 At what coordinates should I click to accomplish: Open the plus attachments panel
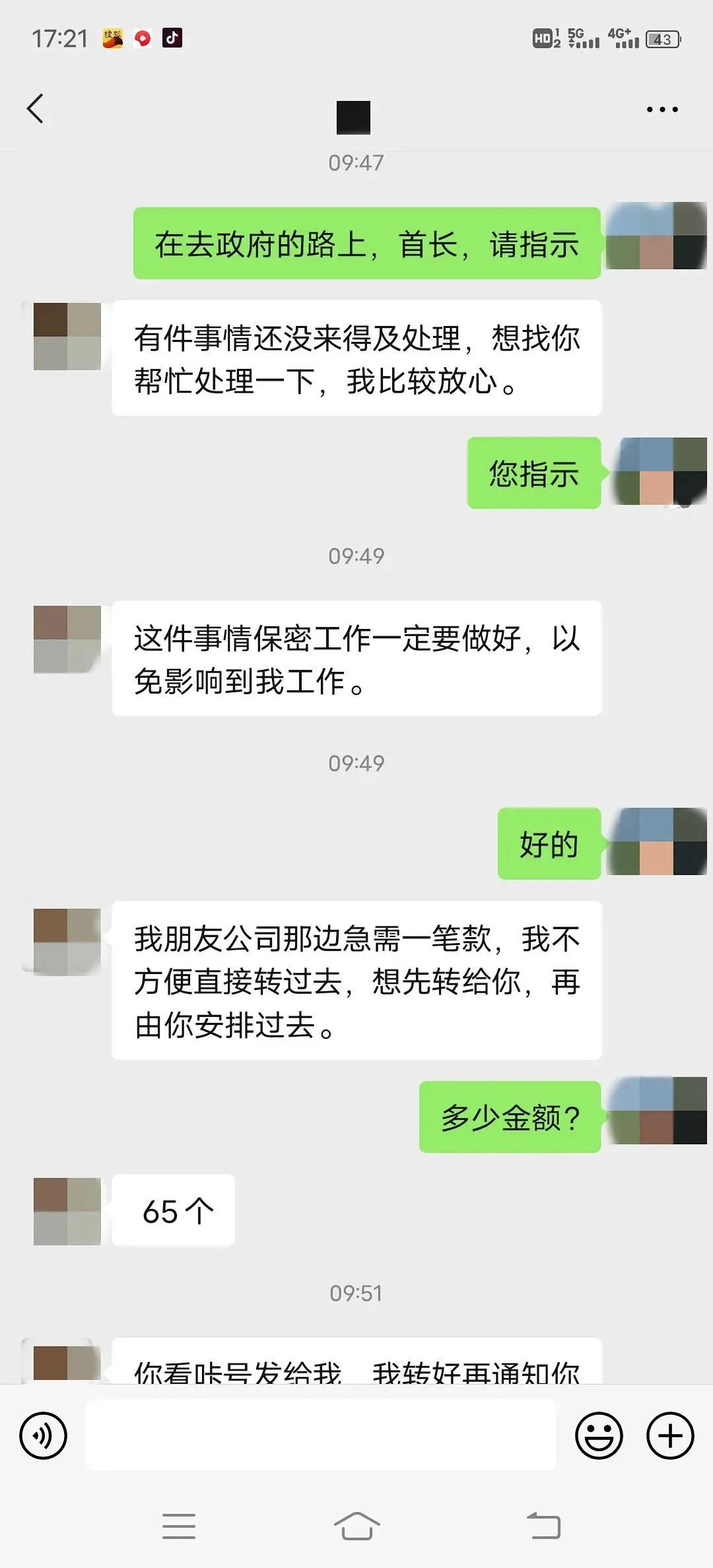tap(670, 1435)
